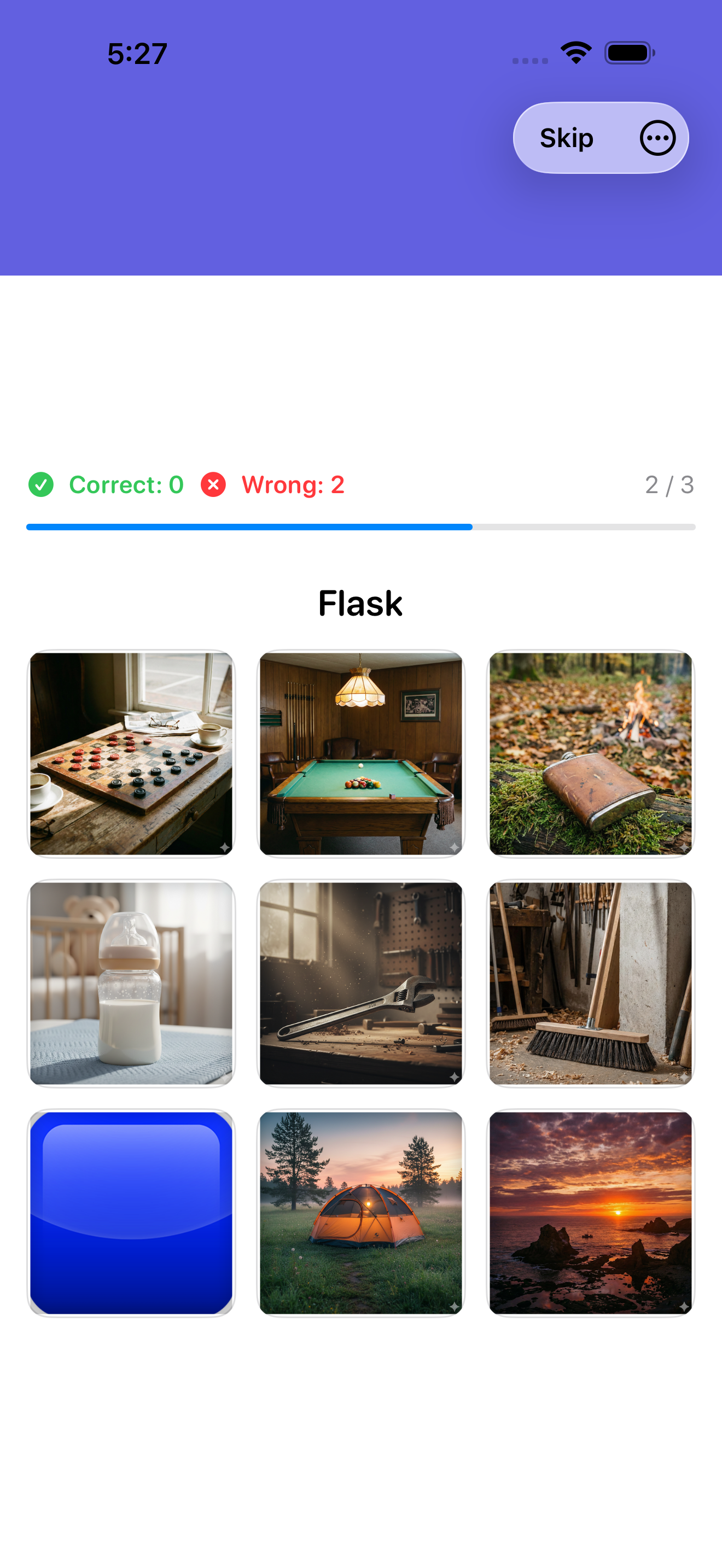Image resolution: width=722 pixels, height=1568 pixels.
Task: Choose the adjustable wrench picture
Action: [x=360, y=983]
